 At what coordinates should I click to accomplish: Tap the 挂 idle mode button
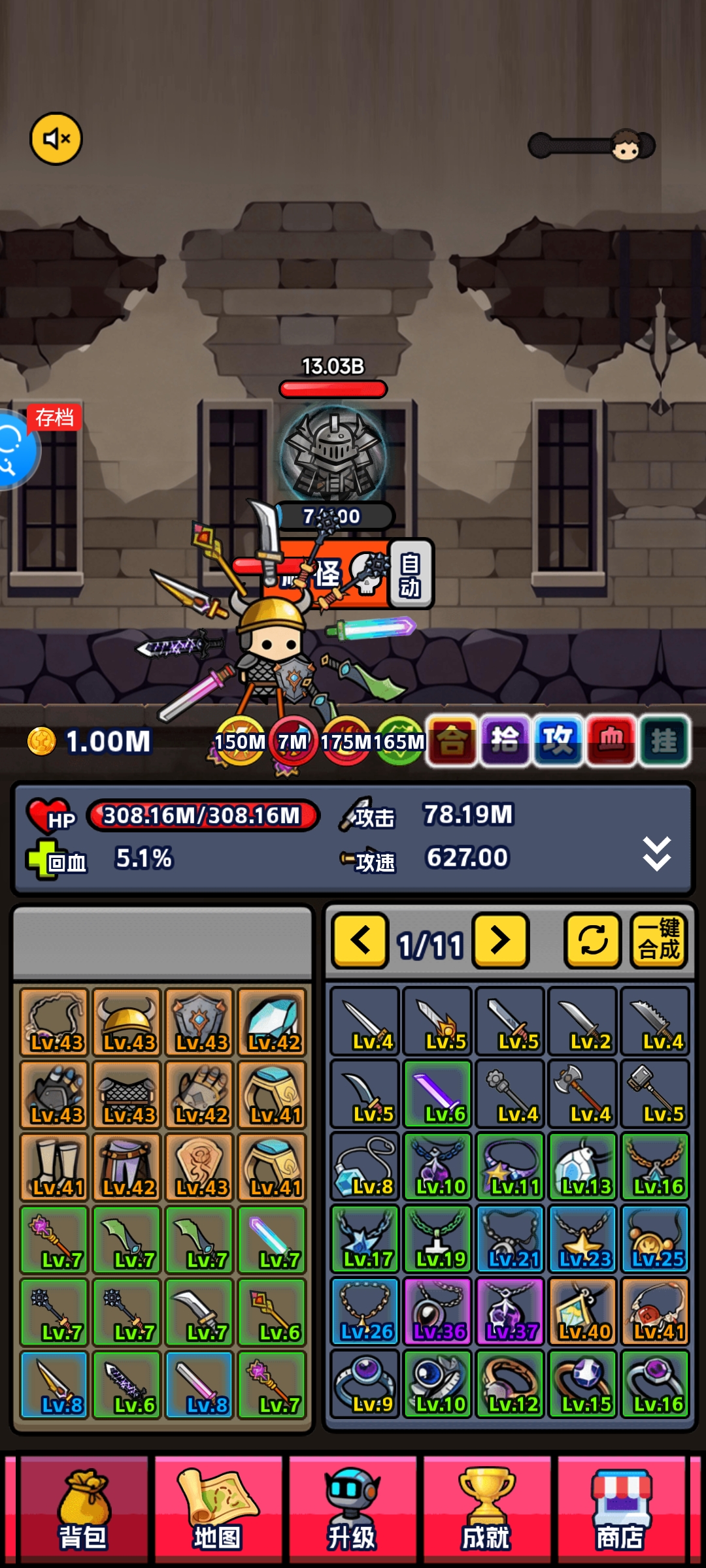pos(664,740)
